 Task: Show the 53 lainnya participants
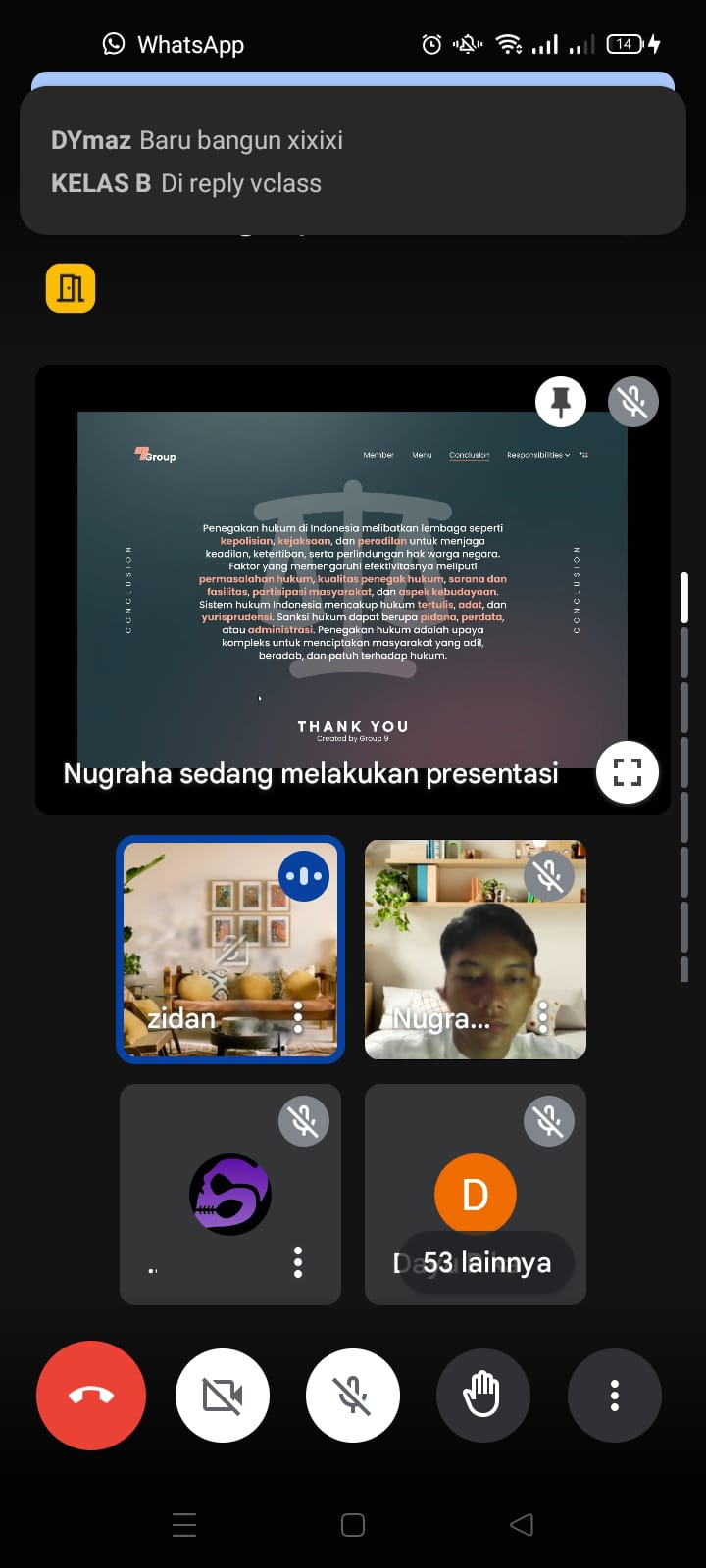486,1262
